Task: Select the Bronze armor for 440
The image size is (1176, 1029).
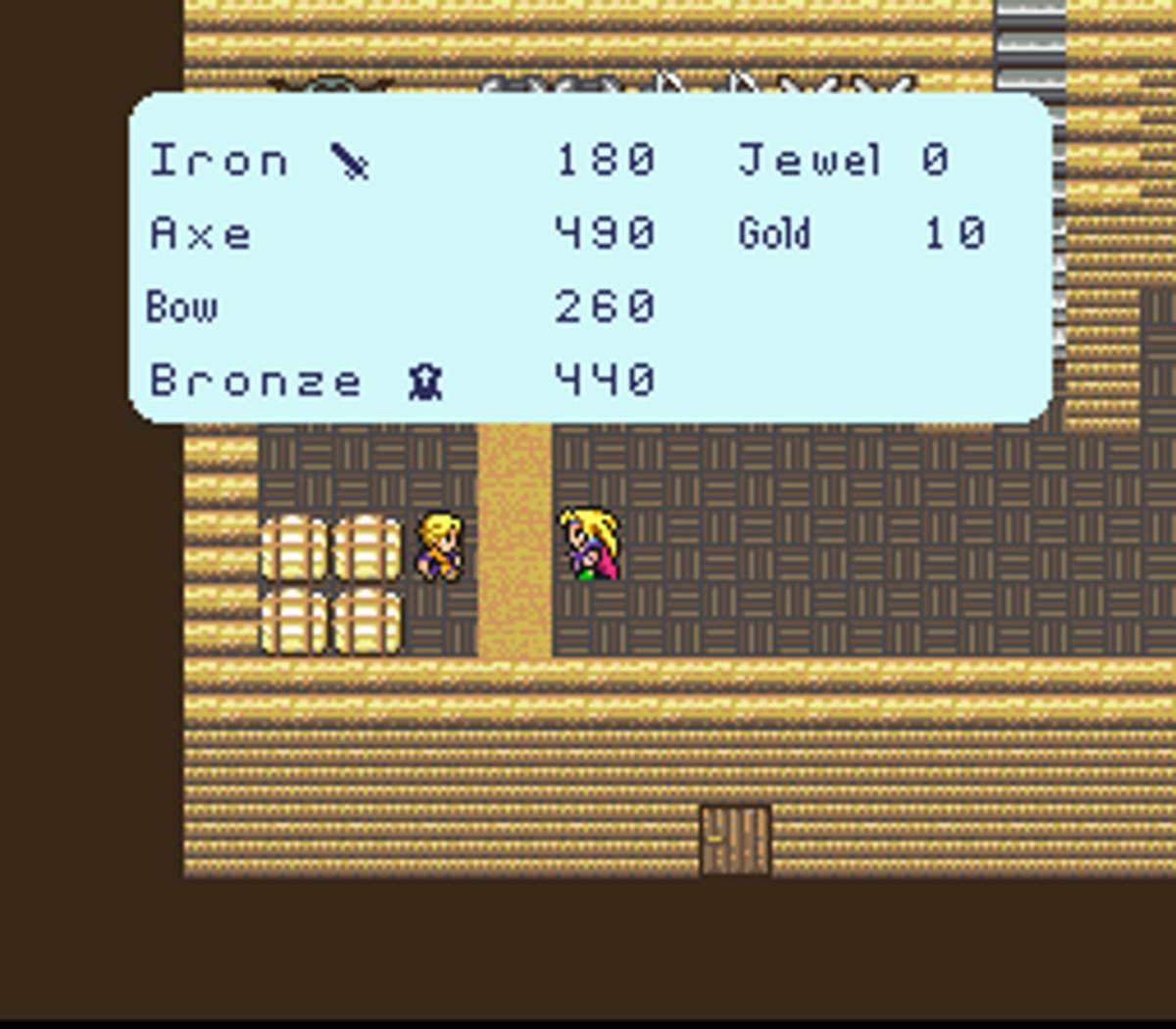Action: [257, 381]
